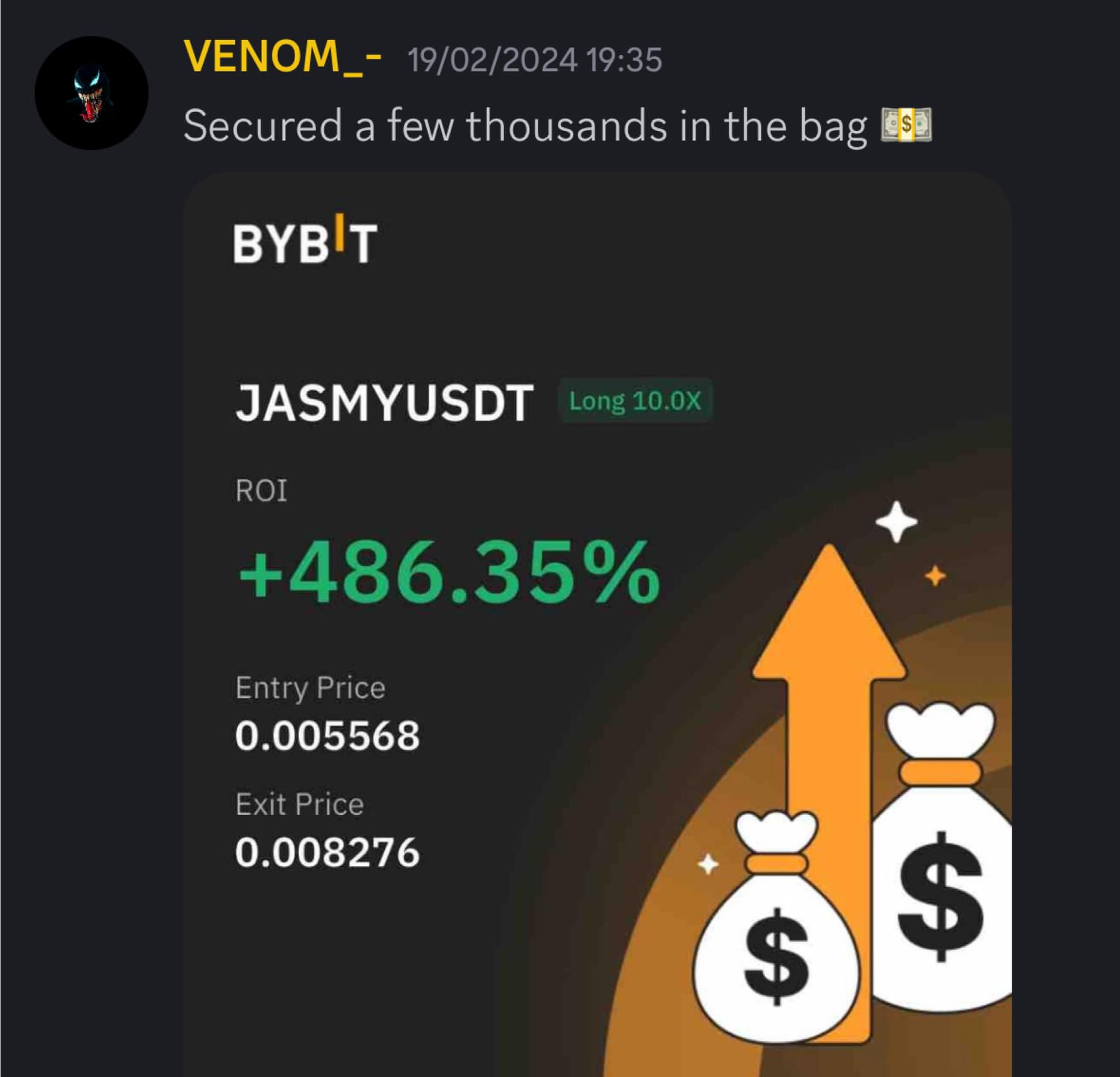Open VENOM_-'s profile avatar
1120x1077 pixels.
pyautogui.click(x=92, y=93)
